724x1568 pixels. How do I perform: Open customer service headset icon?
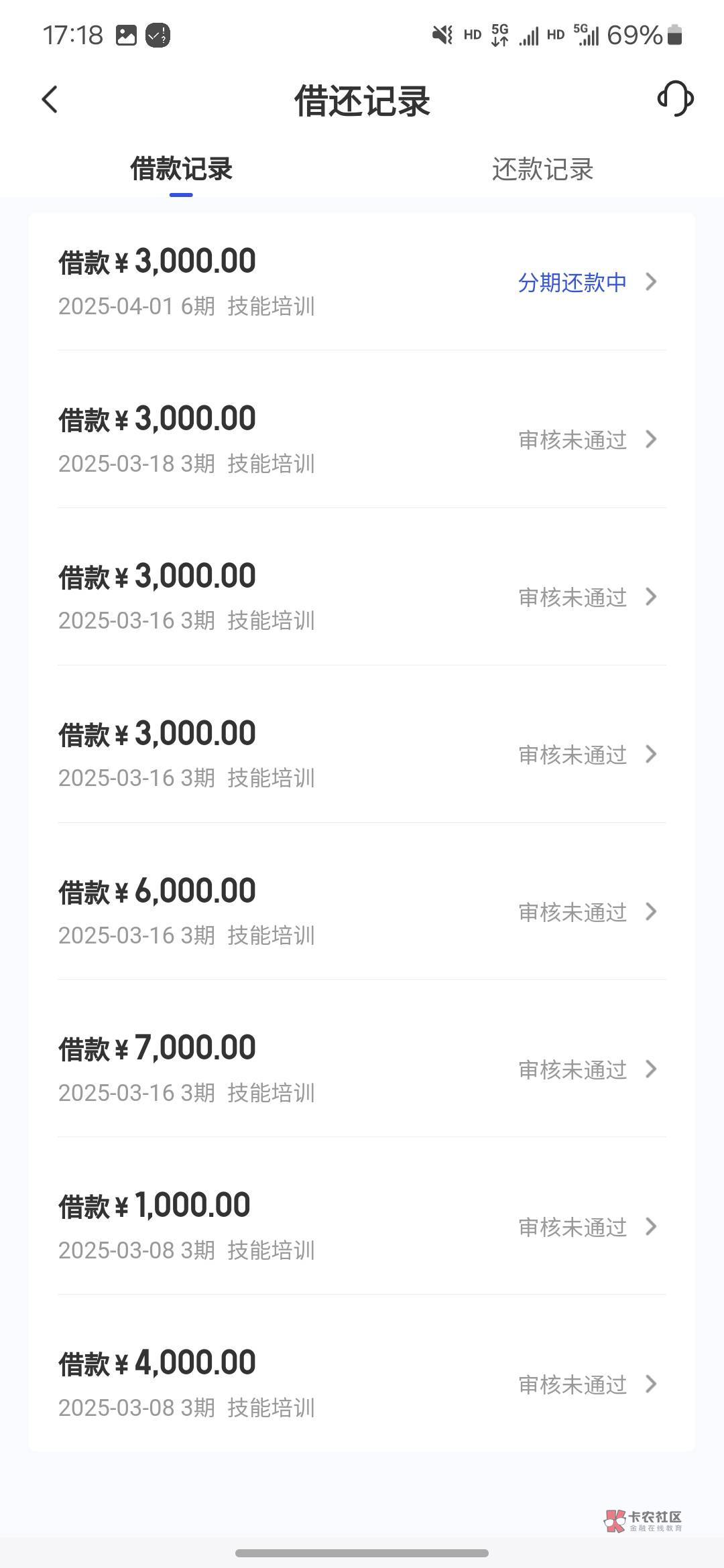click(675, 99)
